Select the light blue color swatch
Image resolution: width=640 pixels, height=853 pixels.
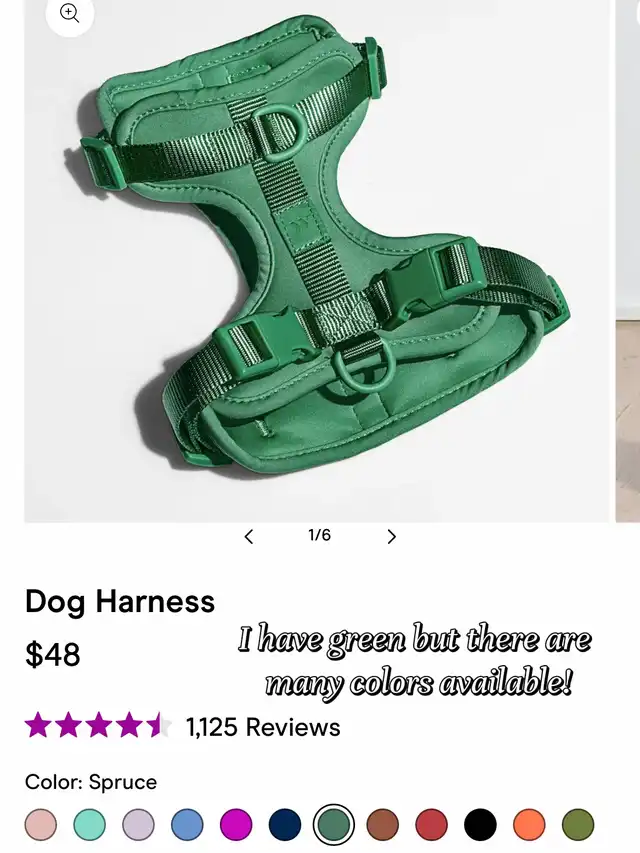click(x=187, y=825)
